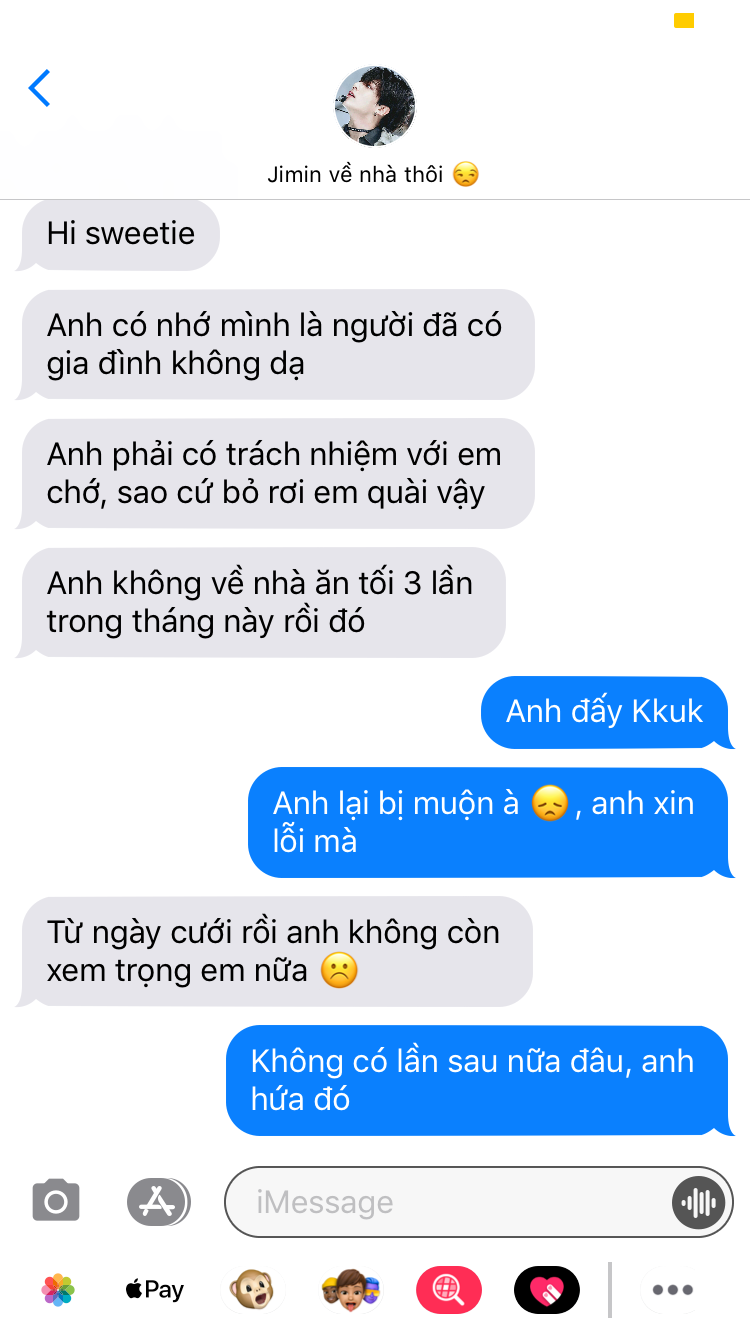Image resolution: width=750 pixels, height=1334 pixels.
Task: Open the Animoji monkey app
Action: pos(252,1290)
